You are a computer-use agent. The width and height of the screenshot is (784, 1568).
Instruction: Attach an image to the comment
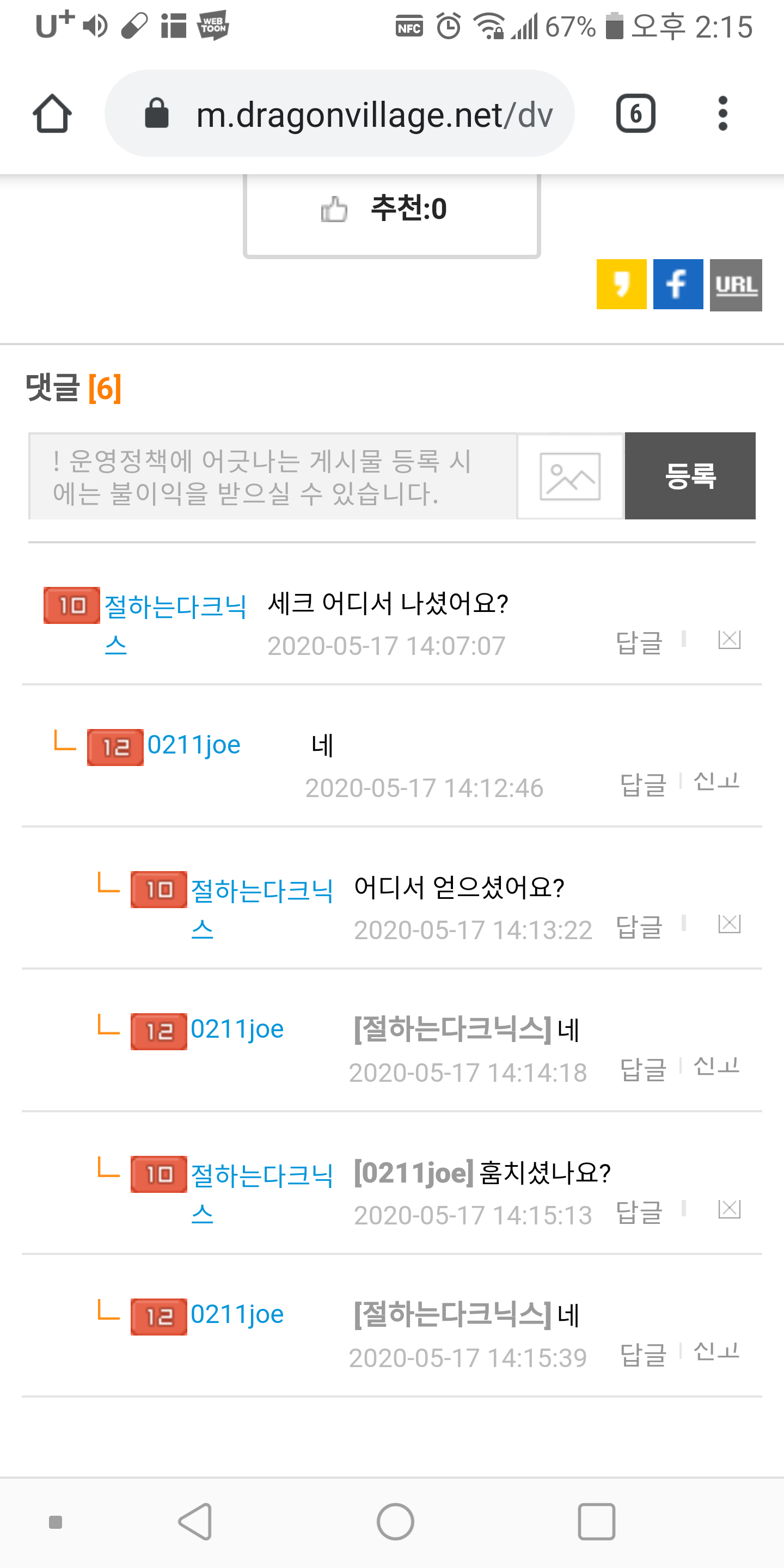569,476
